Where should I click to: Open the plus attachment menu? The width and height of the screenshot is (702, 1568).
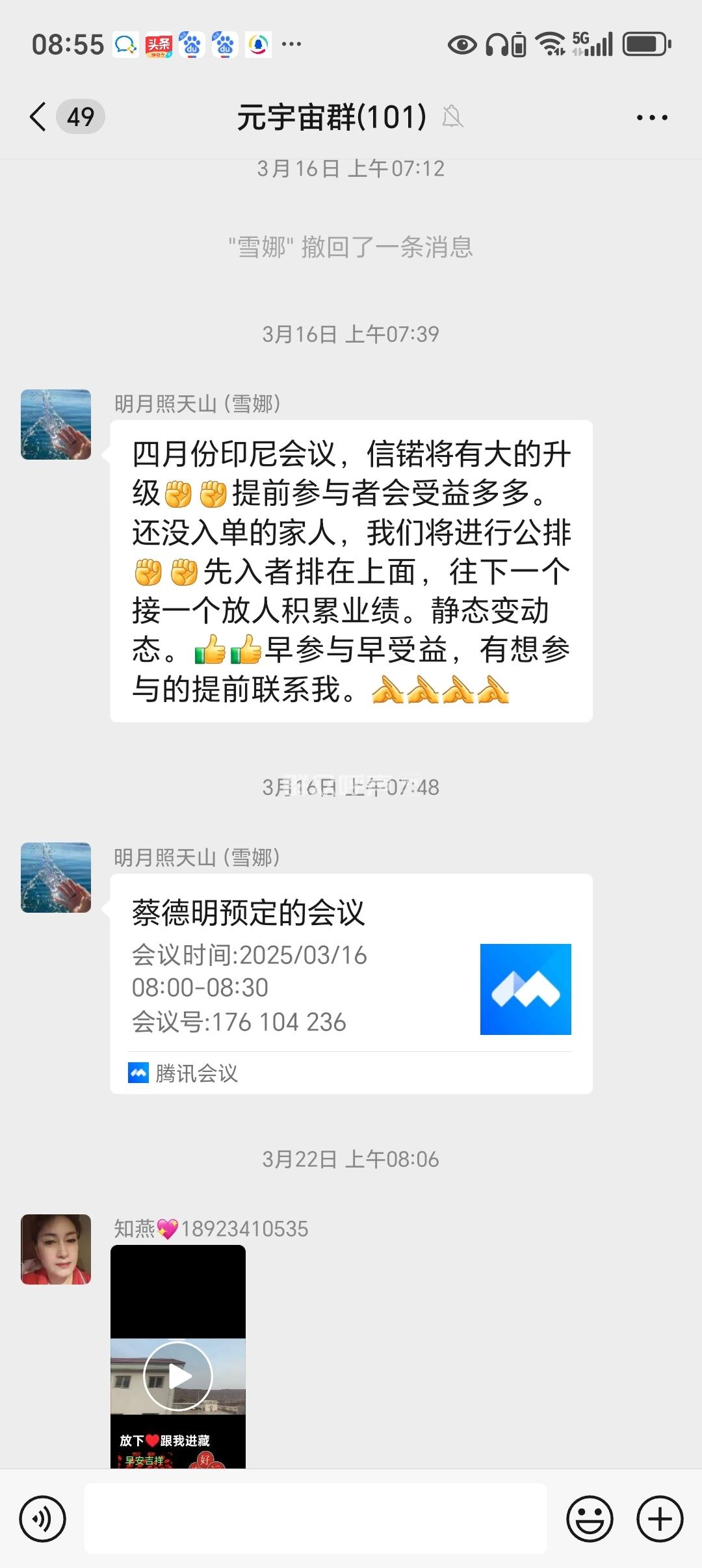(x=660, y=1519)
